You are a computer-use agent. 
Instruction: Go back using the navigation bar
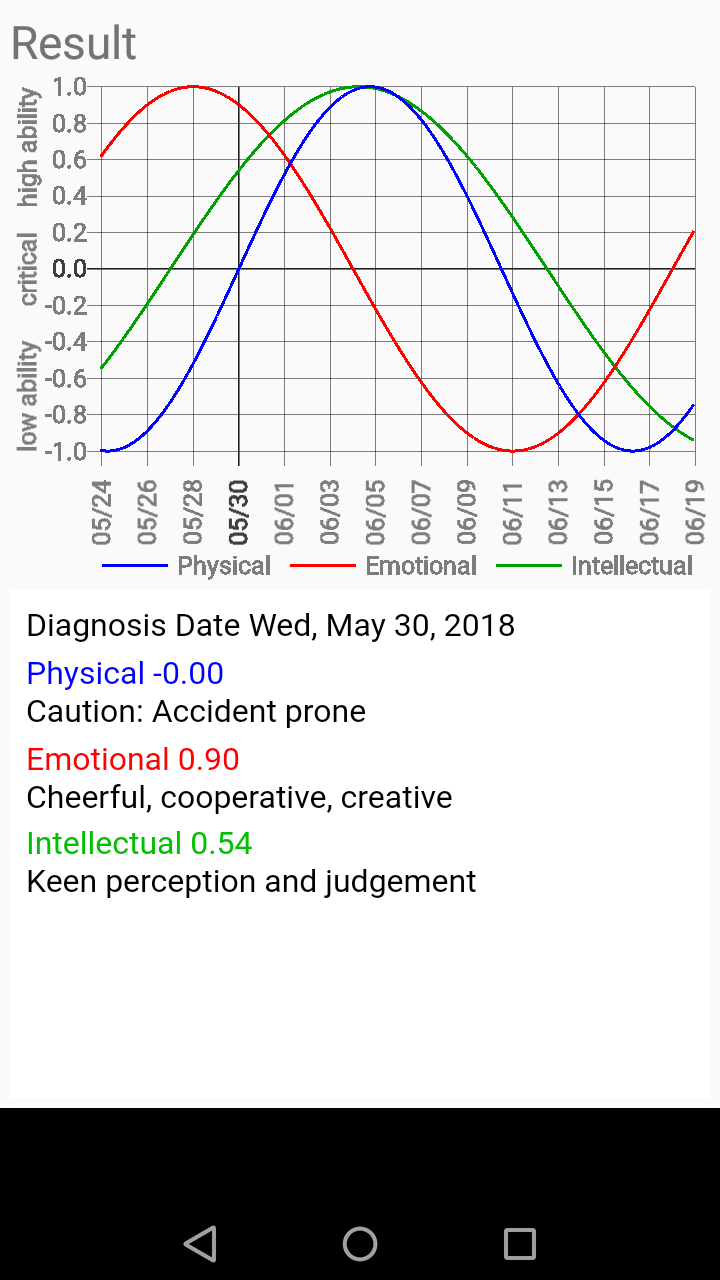pos(201,1243)
